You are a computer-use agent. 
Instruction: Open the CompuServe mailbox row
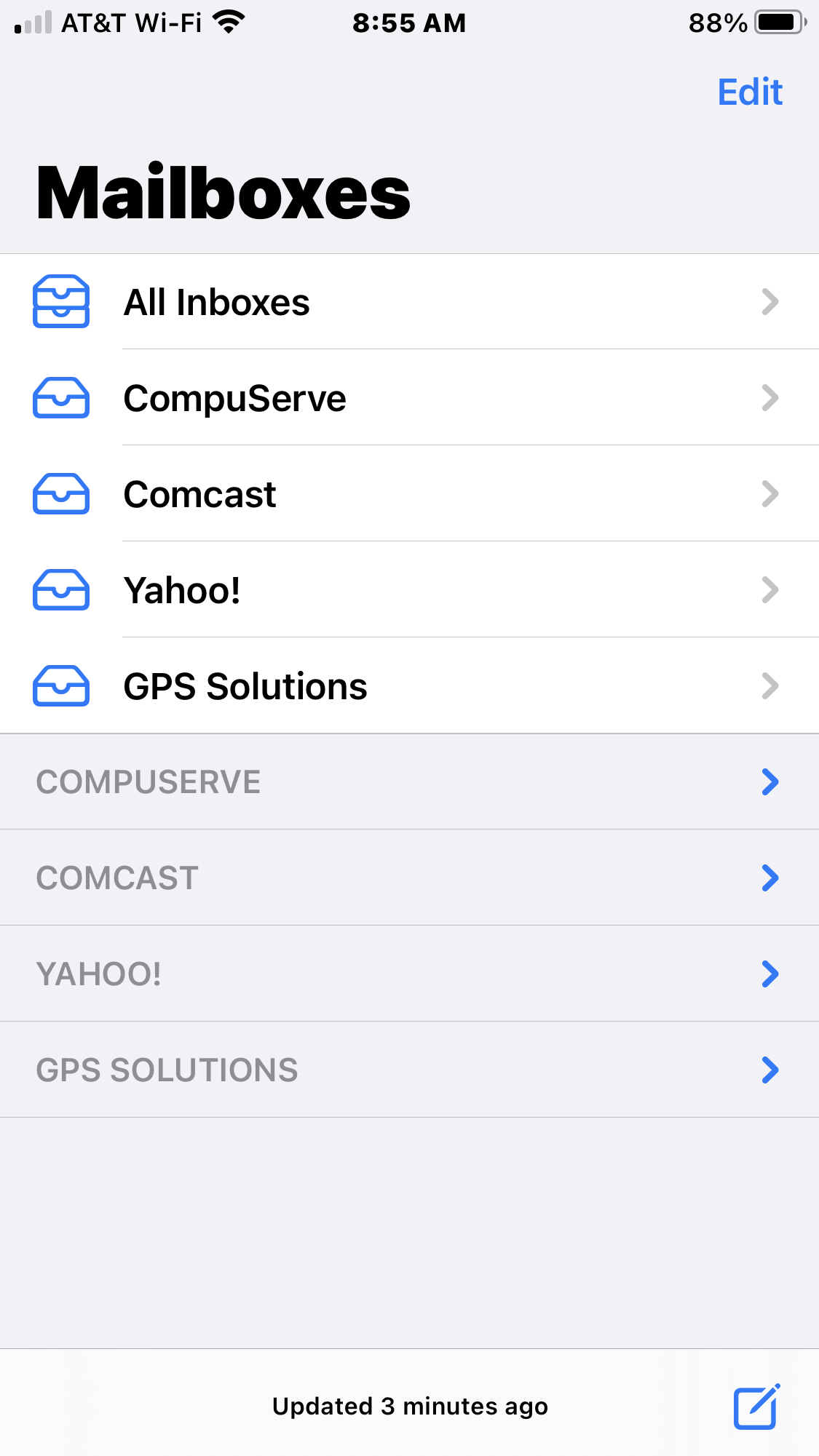(410, 399)
